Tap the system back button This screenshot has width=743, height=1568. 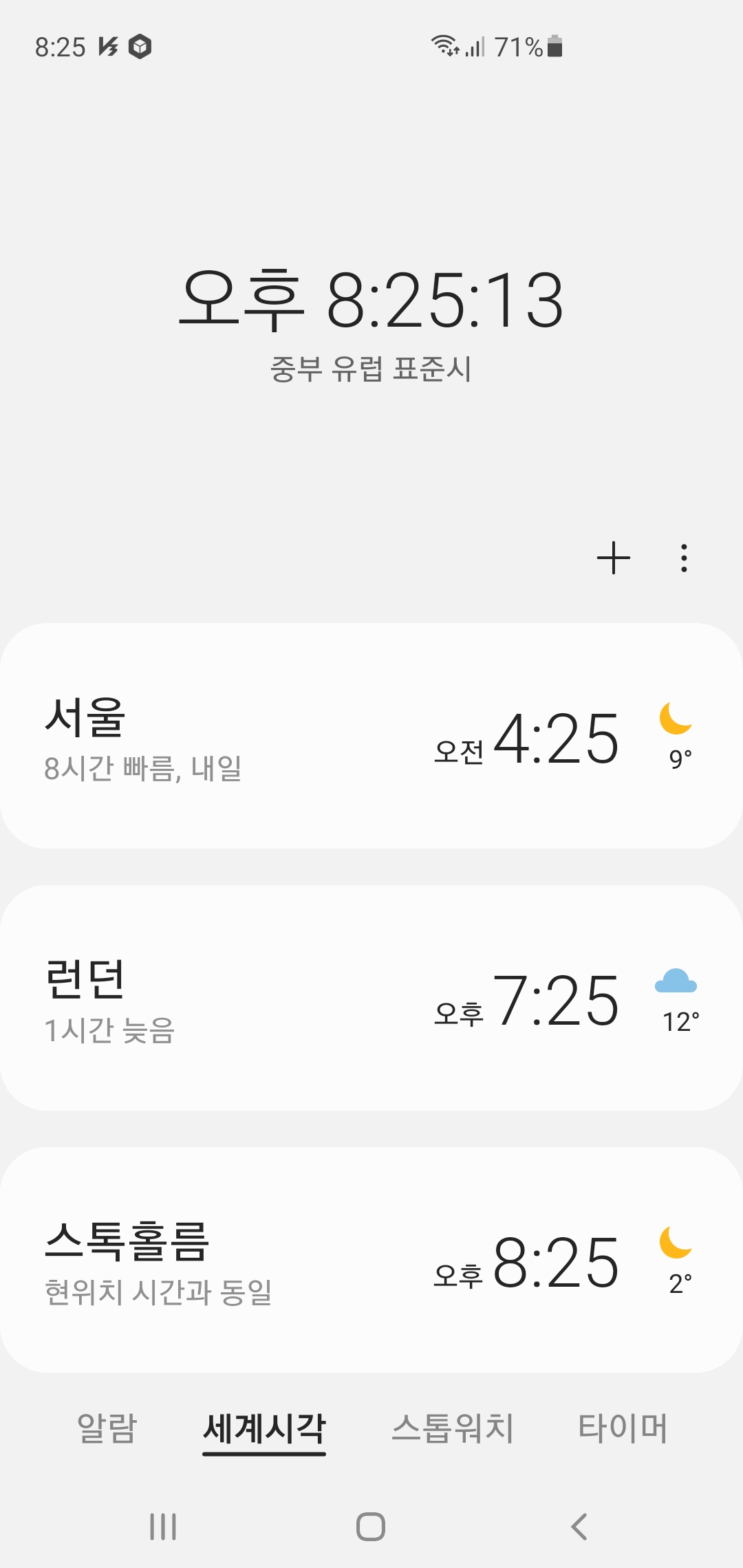[x=579, y=1527]
